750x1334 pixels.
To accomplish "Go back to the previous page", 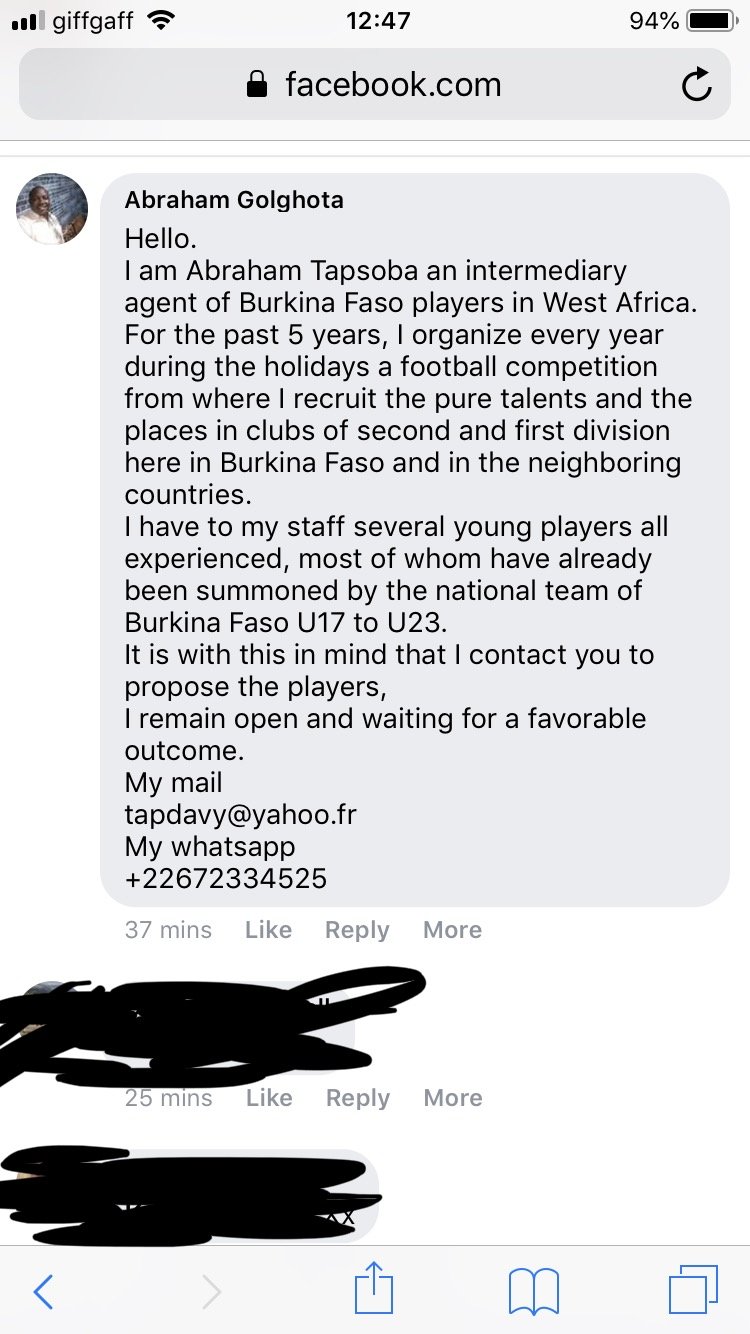I will [43, 1292].
